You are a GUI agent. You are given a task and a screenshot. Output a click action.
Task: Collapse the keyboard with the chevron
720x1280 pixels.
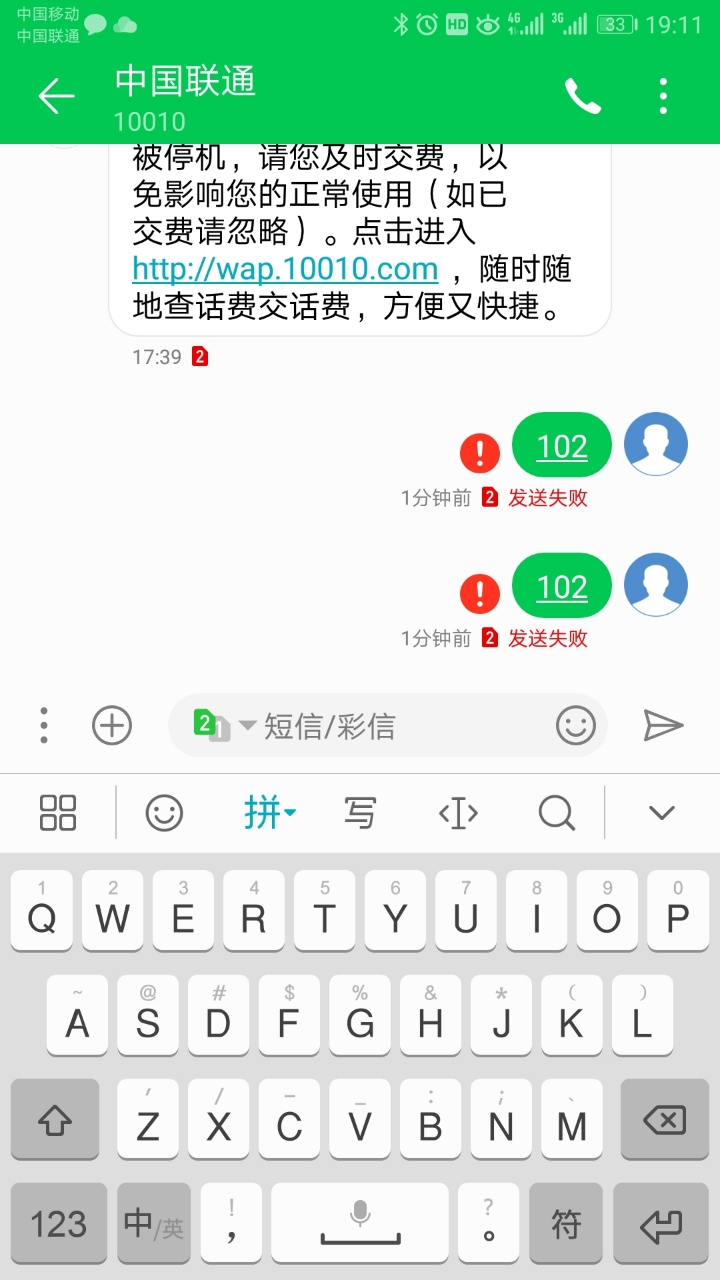(x=661, y=812)
